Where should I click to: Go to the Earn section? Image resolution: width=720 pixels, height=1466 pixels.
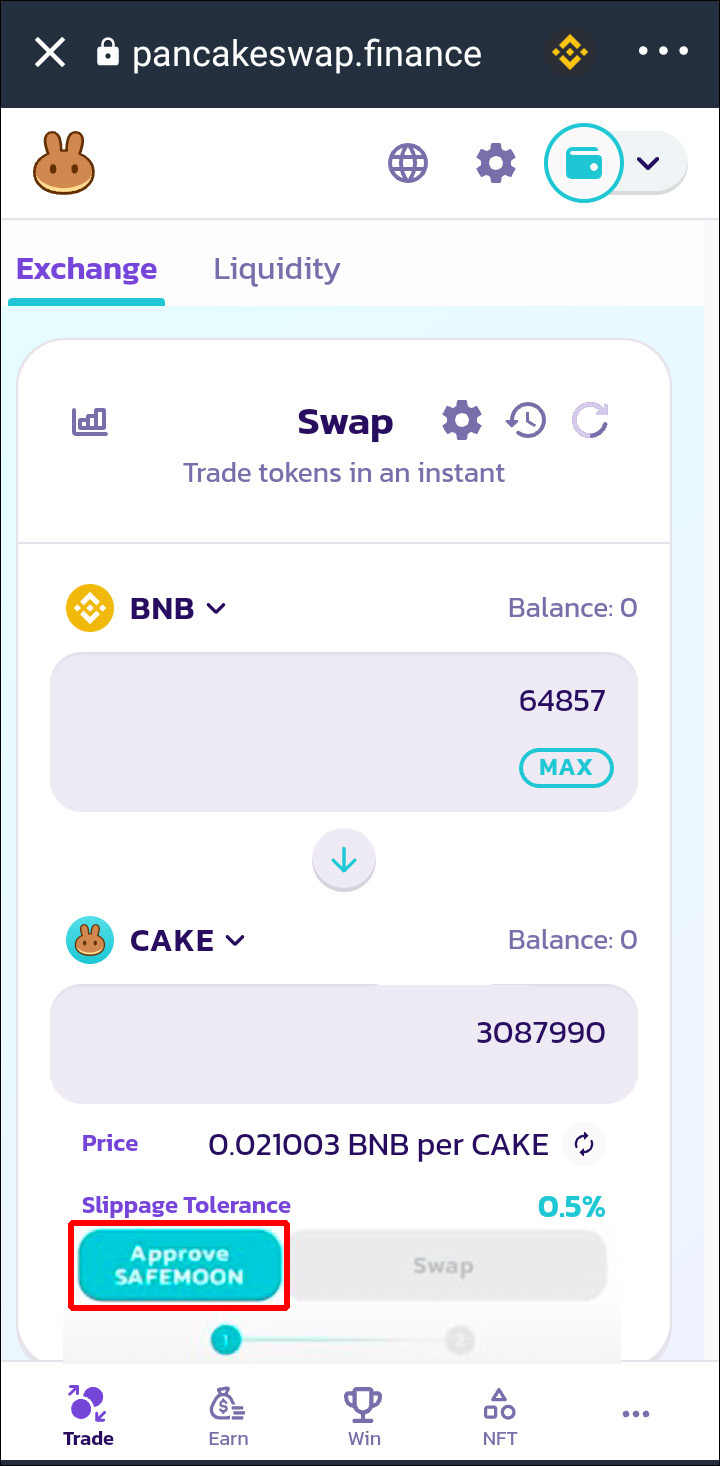pos(228,1417)
